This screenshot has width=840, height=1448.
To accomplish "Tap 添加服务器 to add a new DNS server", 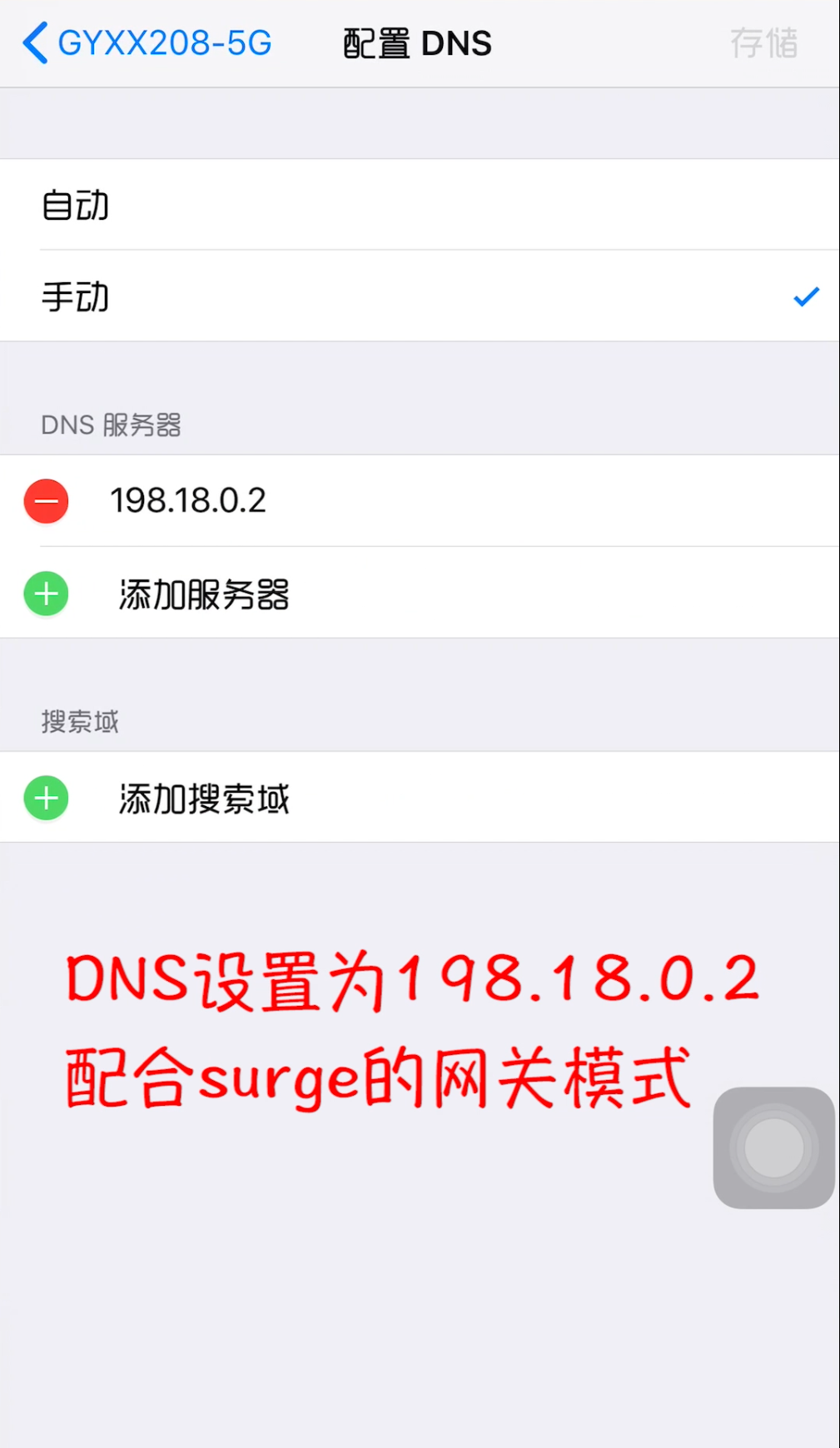I will [205, 594].
